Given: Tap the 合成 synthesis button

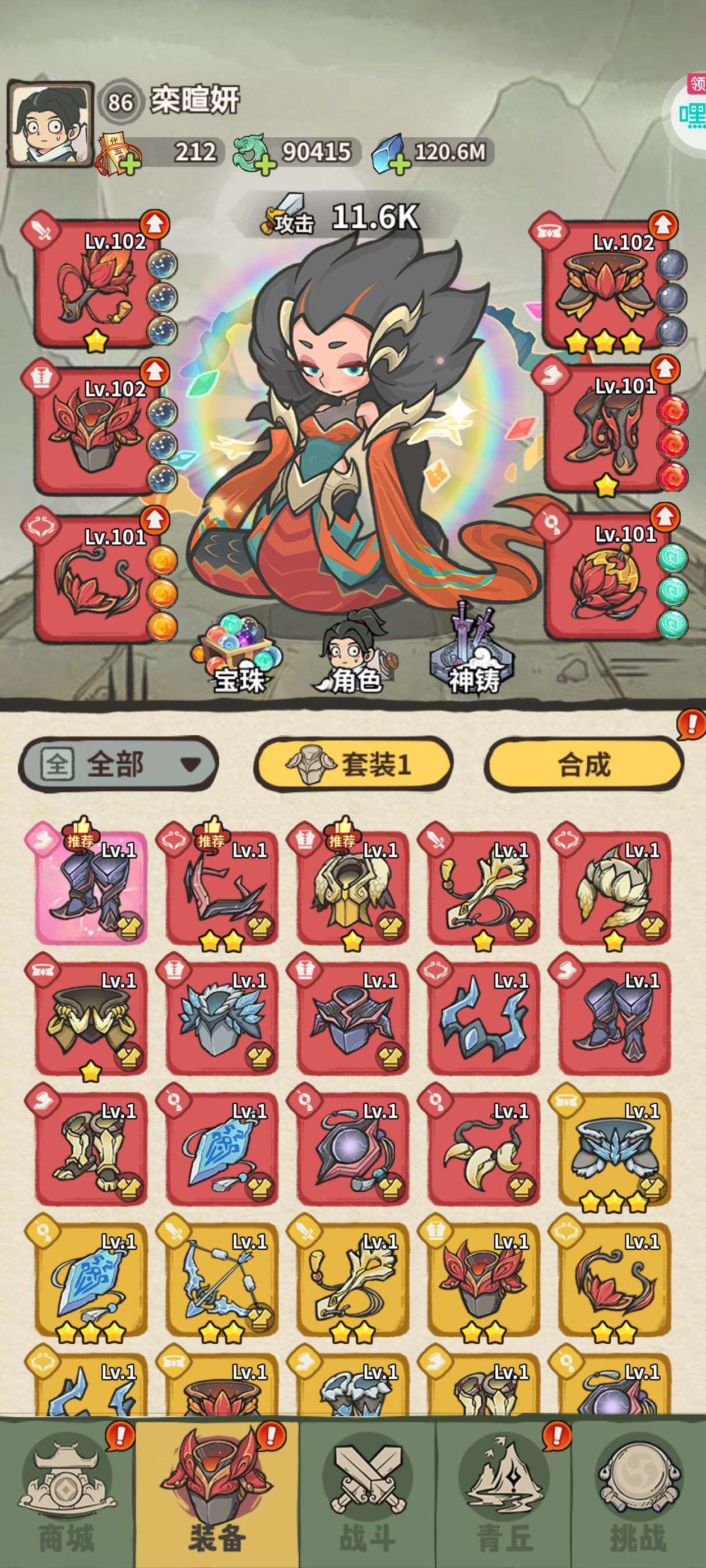Looking at the screenshot, I should tap(583, 763).
